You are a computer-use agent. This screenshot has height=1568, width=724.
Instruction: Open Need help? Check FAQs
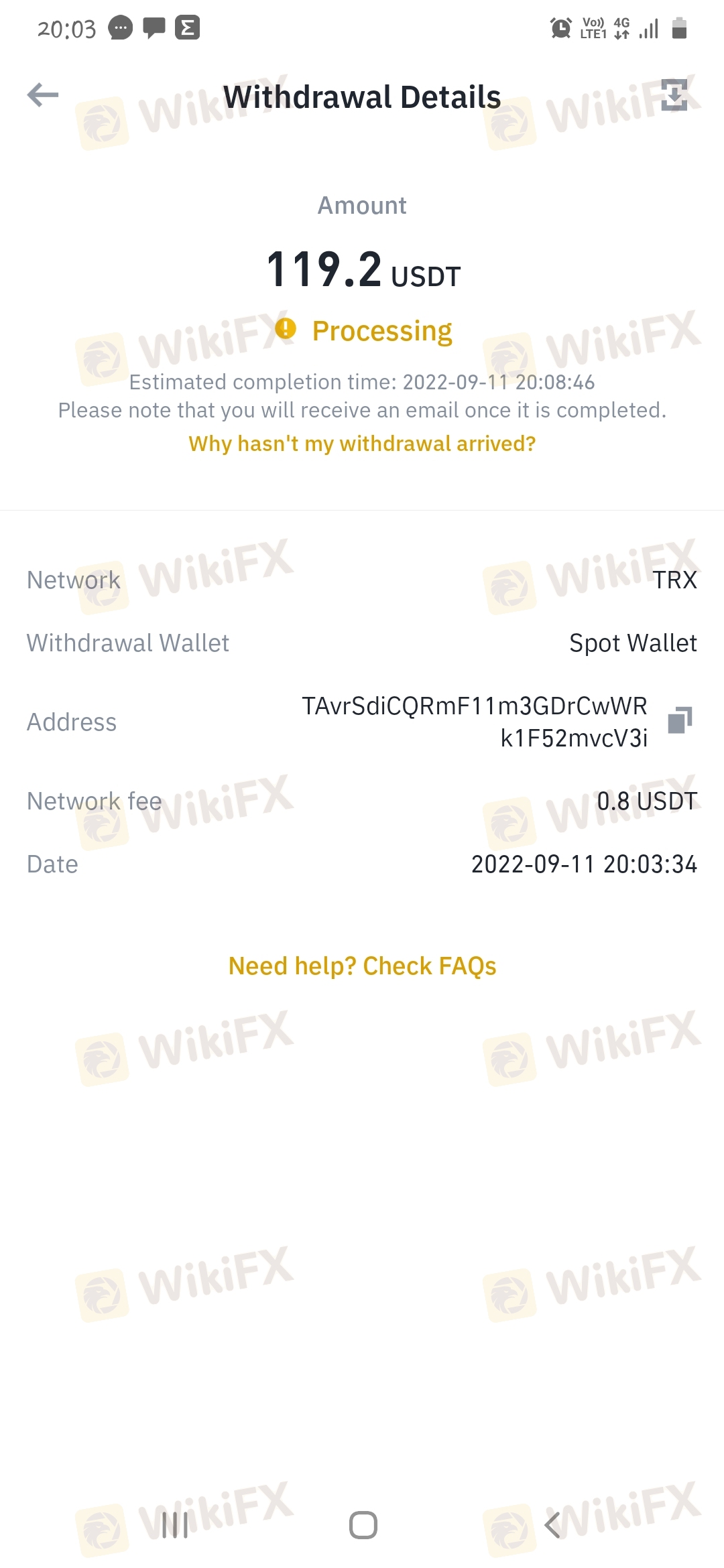pyautogui.click(x=362, y=966)
